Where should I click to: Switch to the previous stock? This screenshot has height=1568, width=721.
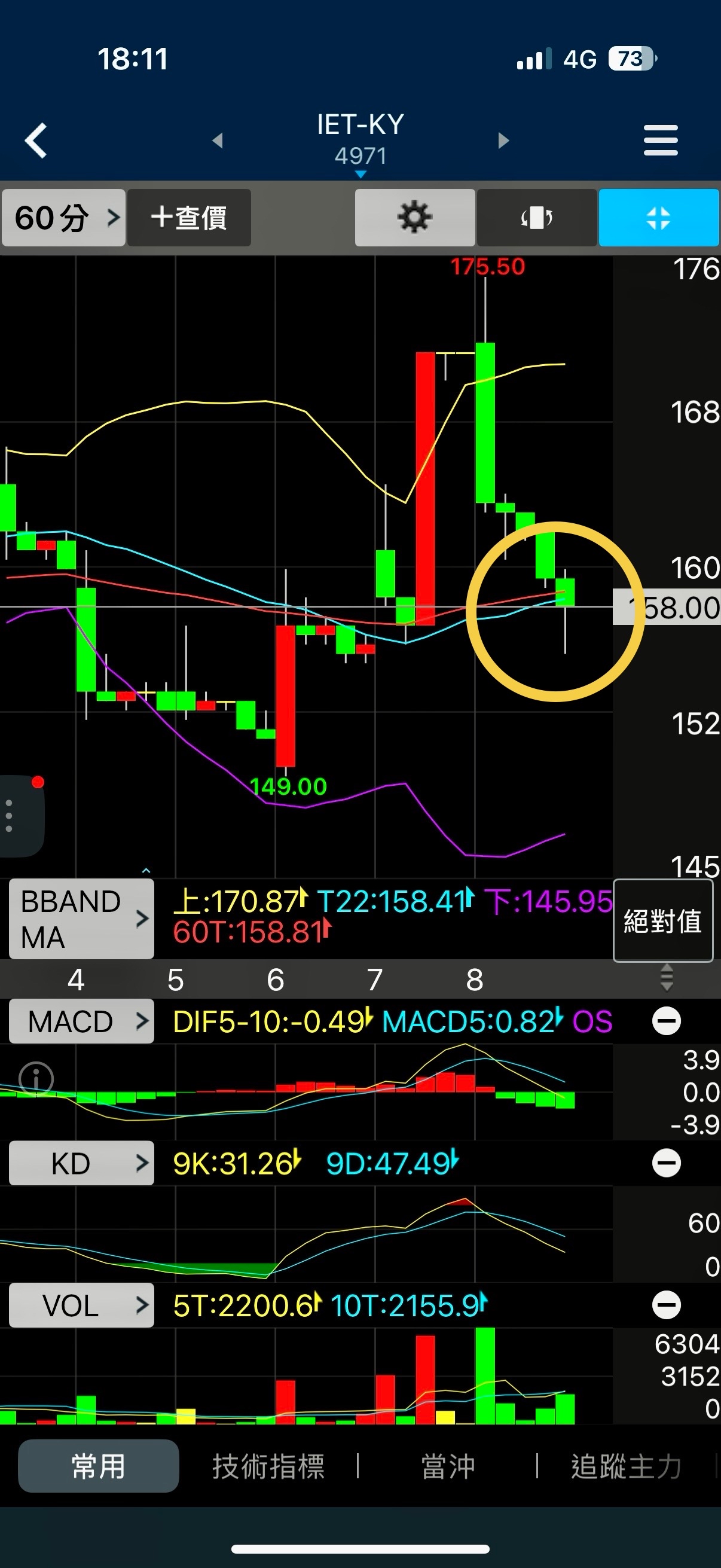(217, 141)
